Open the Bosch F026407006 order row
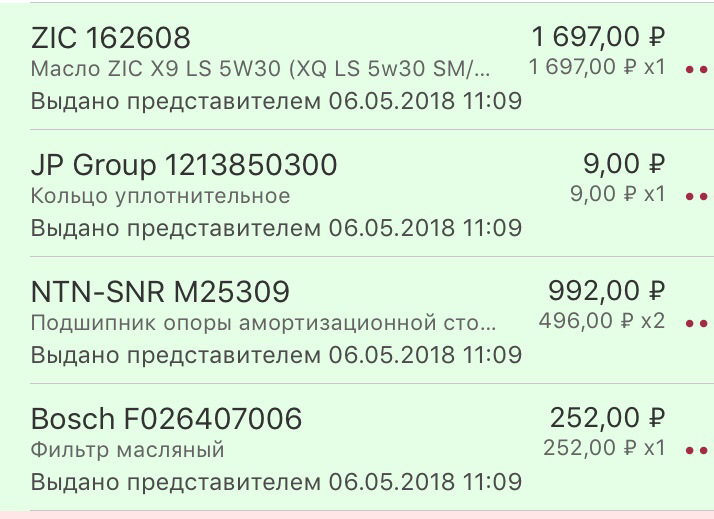The image size is (714, 519). coord(300,448)
